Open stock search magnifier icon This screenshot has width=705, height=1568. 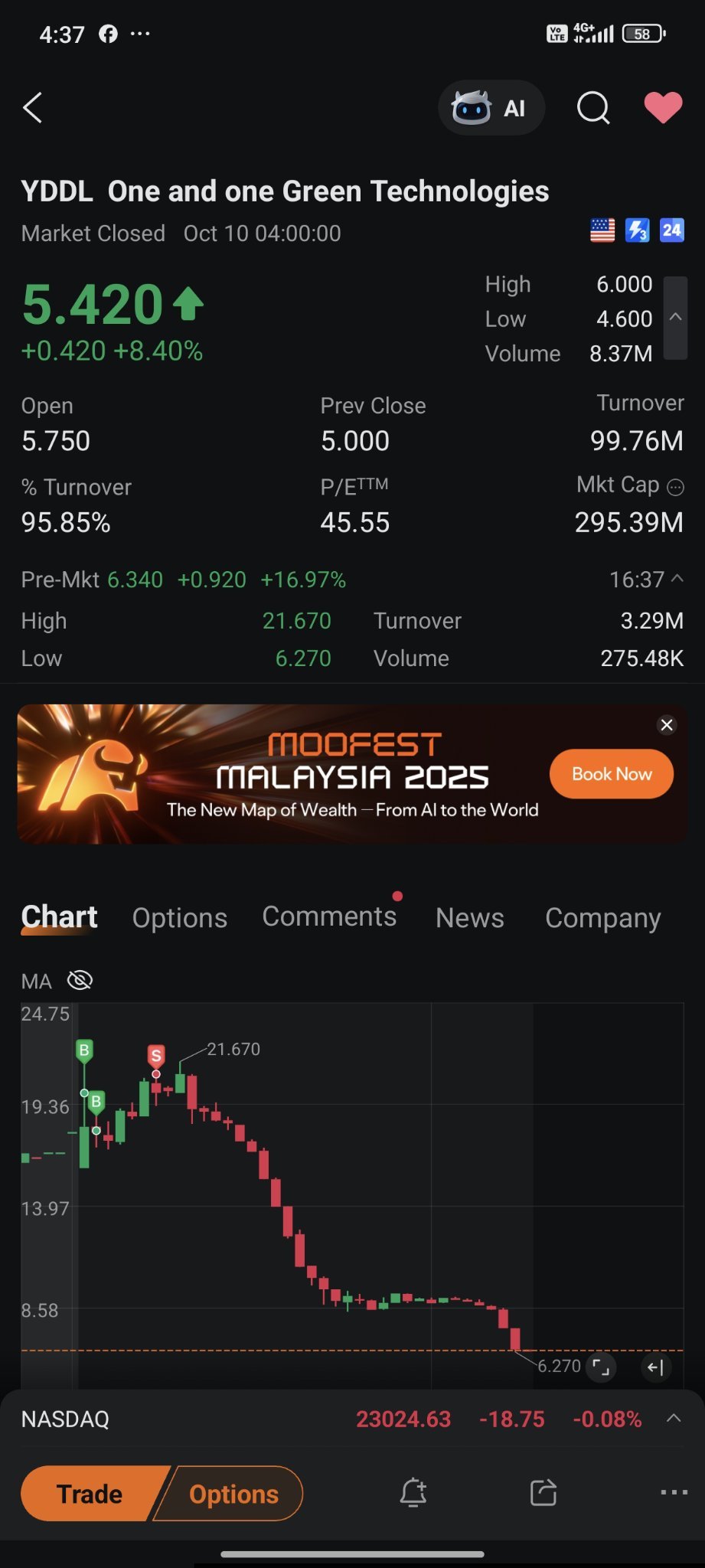(x=593, y=108)
